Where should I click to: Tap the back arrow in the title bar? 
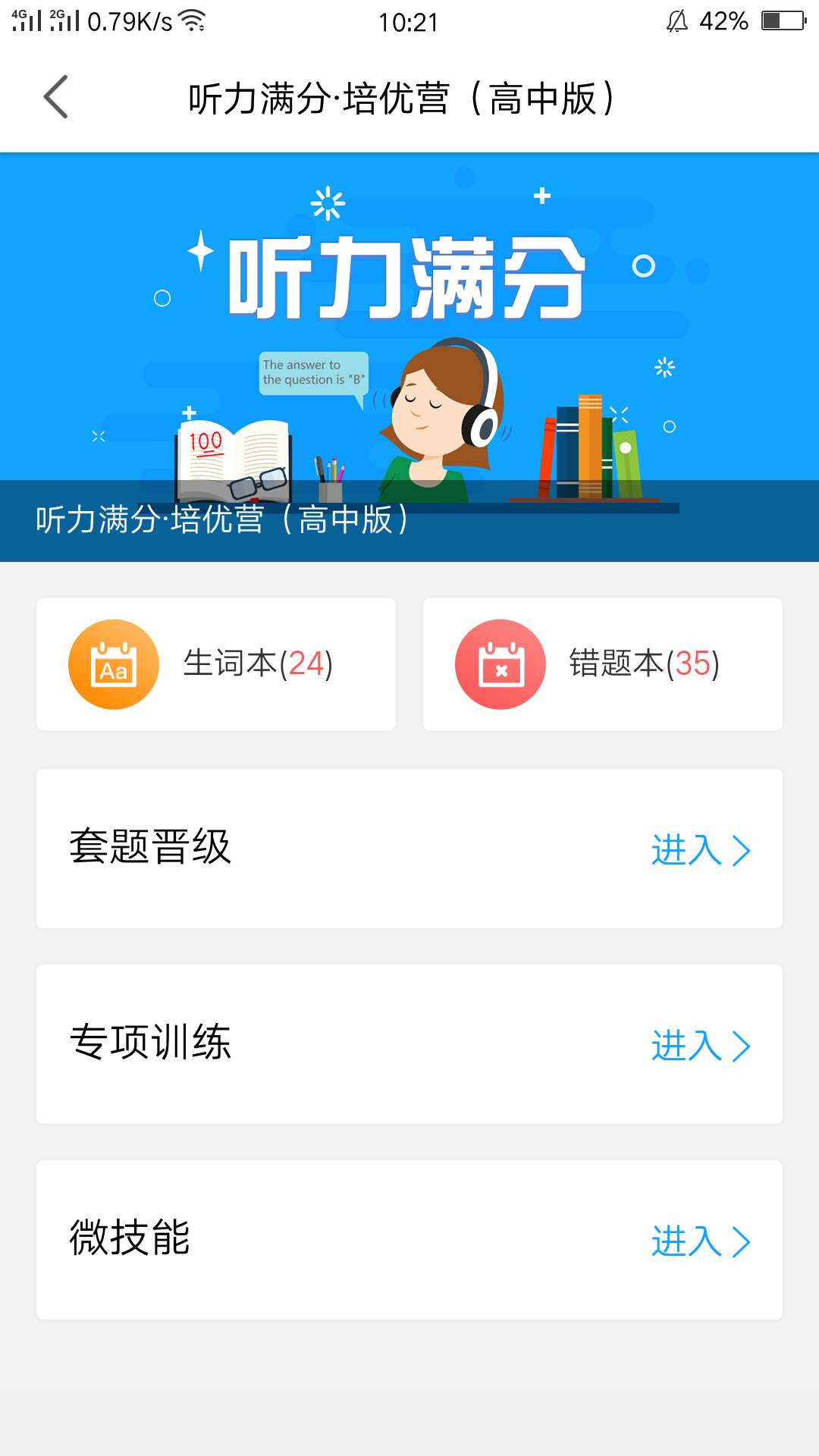(x=55, y=98)
